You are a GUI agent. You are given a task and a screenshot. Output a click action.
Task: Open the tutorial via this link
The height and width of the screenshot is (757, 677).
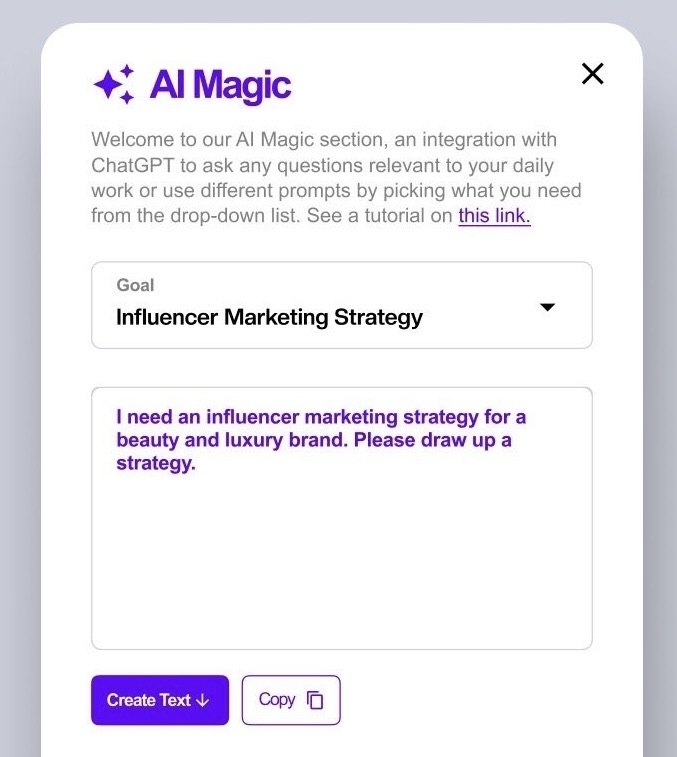tap(494, 216)
